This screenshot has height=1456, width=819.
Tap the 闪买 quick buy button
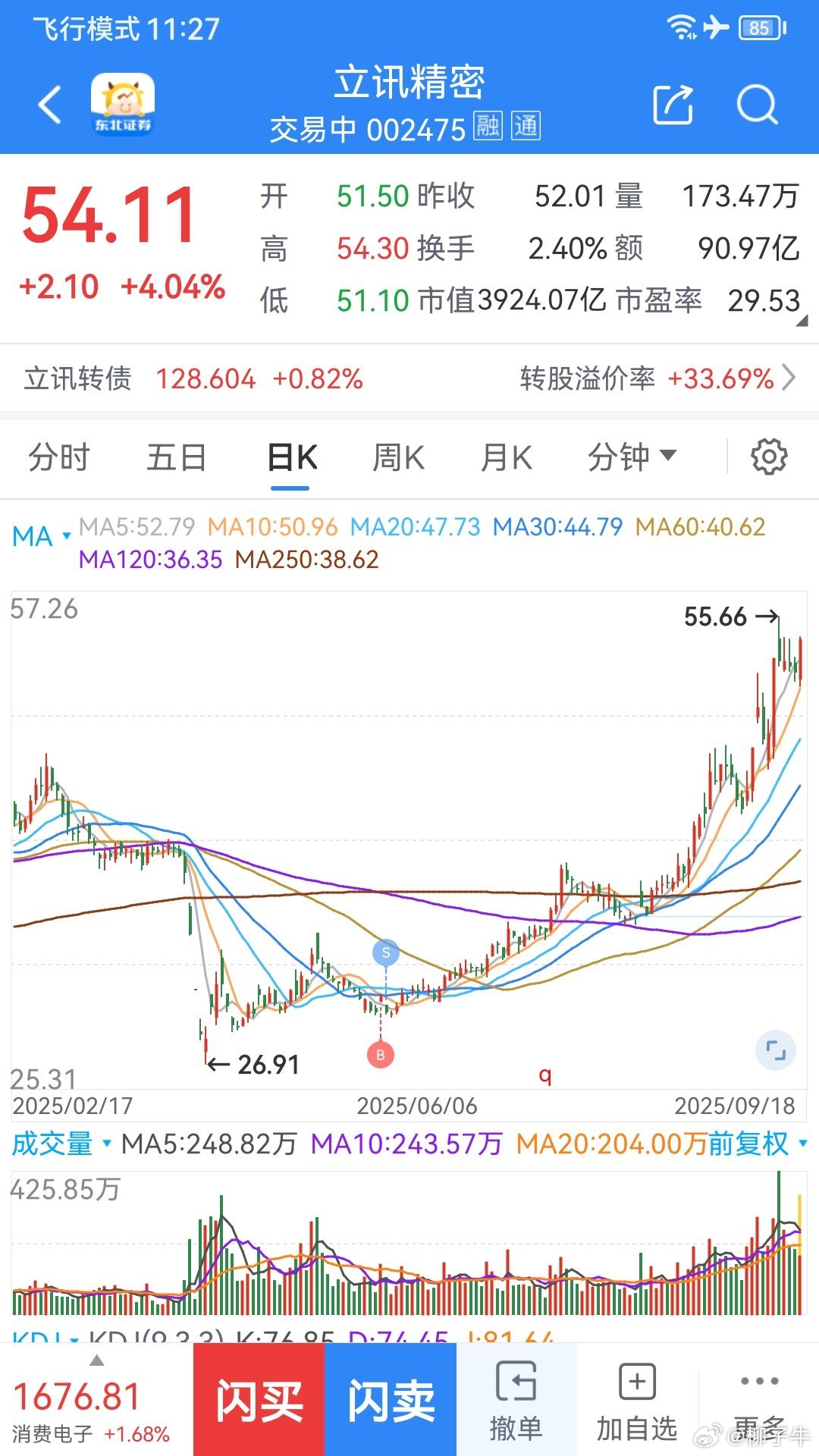pyautogui.click(x=259, y=1400)
